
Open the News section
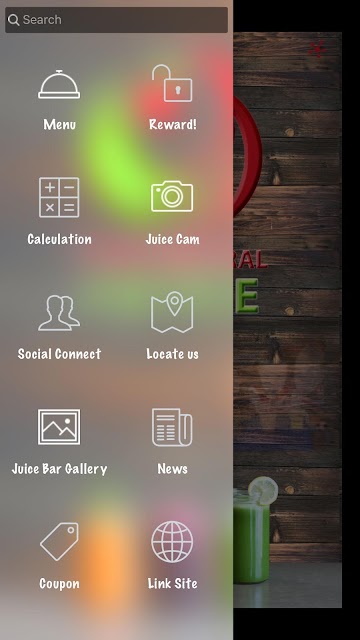point(172,442)
